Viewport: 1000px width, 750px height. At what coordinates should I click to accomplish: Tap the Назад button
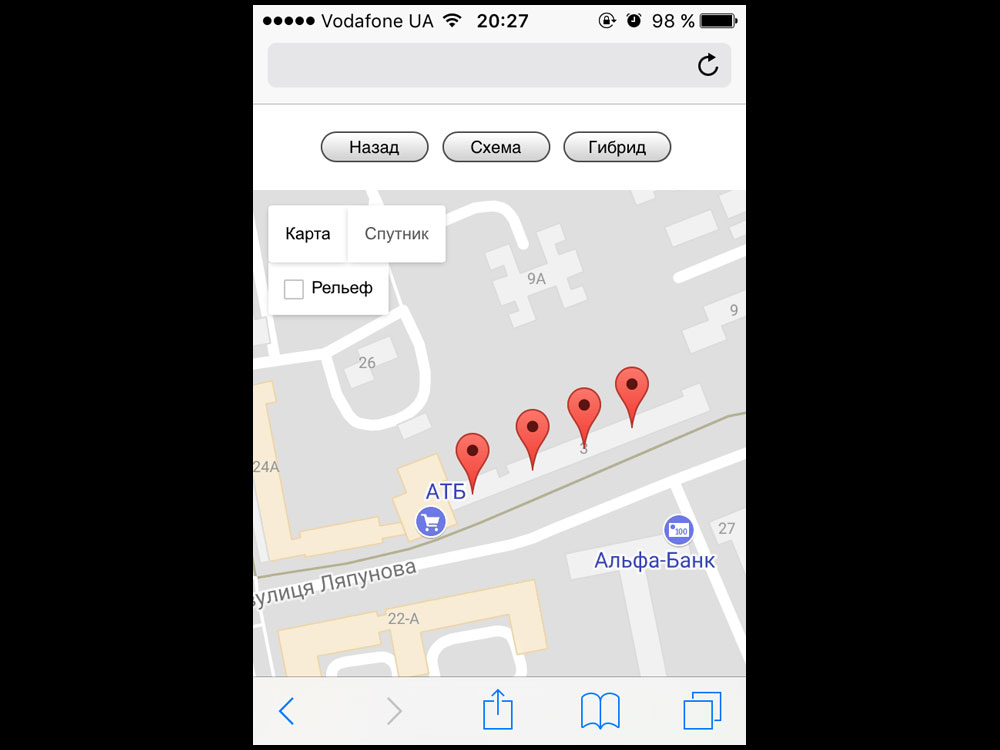pos(374,147)
